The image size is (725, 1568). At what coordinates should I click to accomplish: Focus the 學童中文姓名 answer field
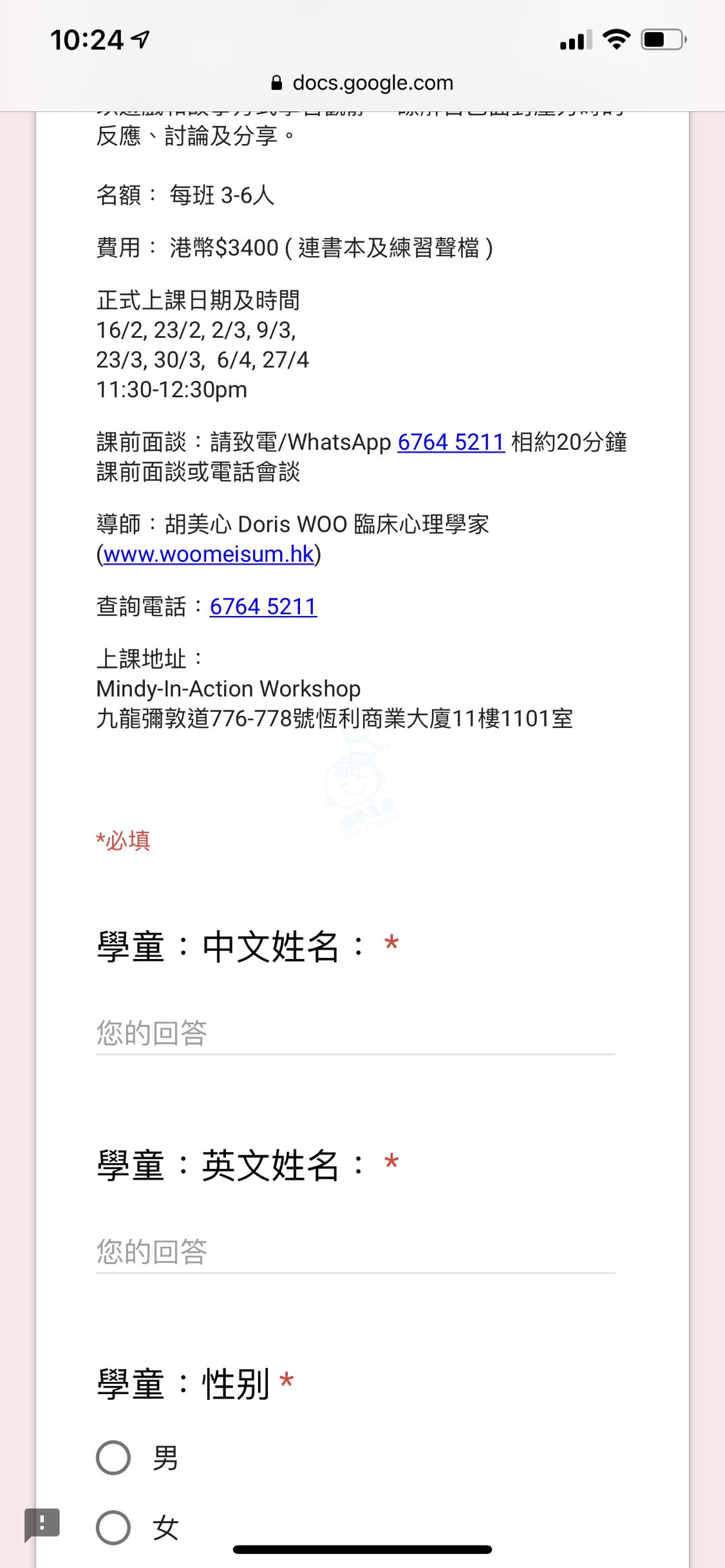(355, 1033)
